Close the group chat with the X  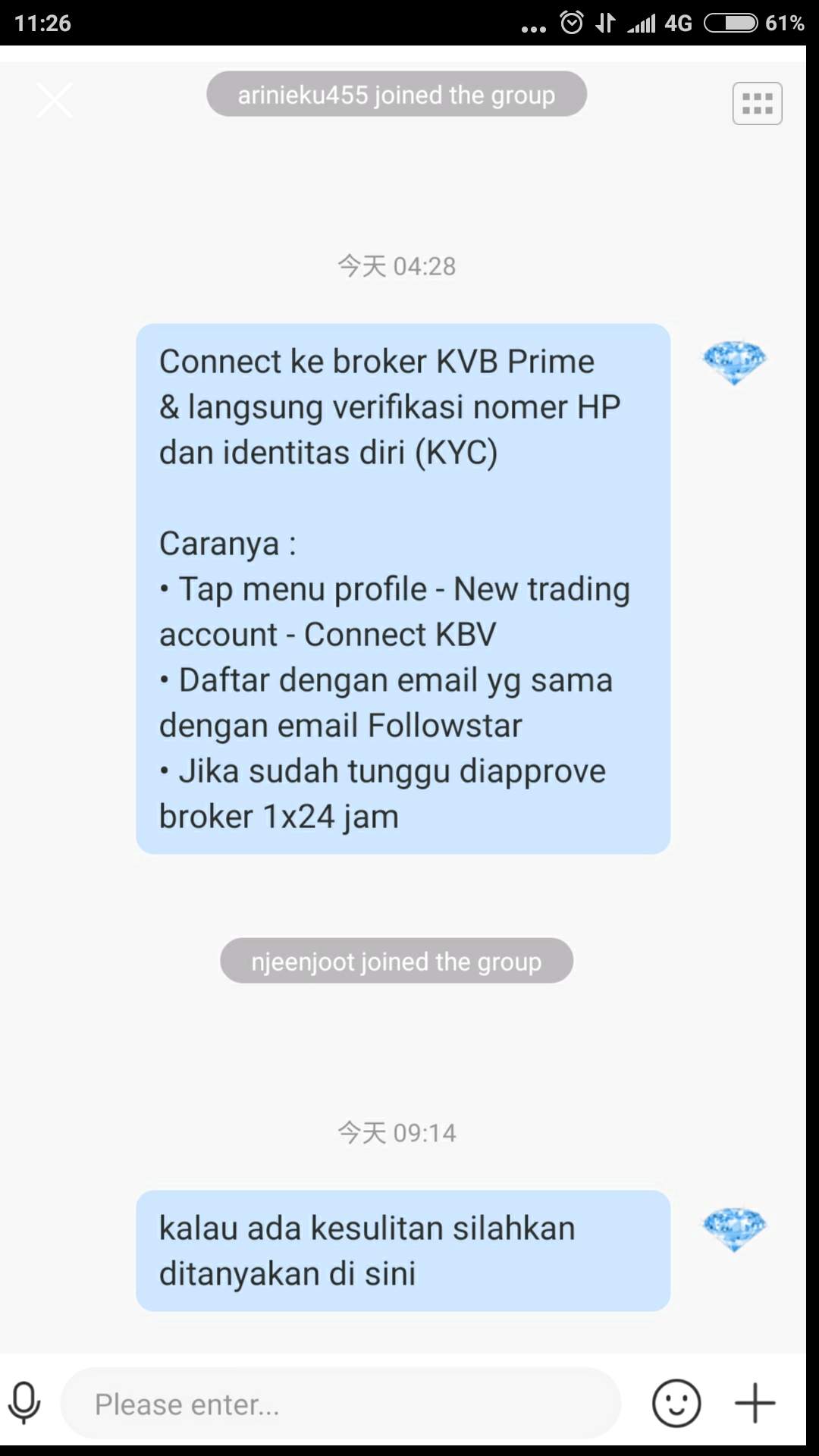[55, 100]
